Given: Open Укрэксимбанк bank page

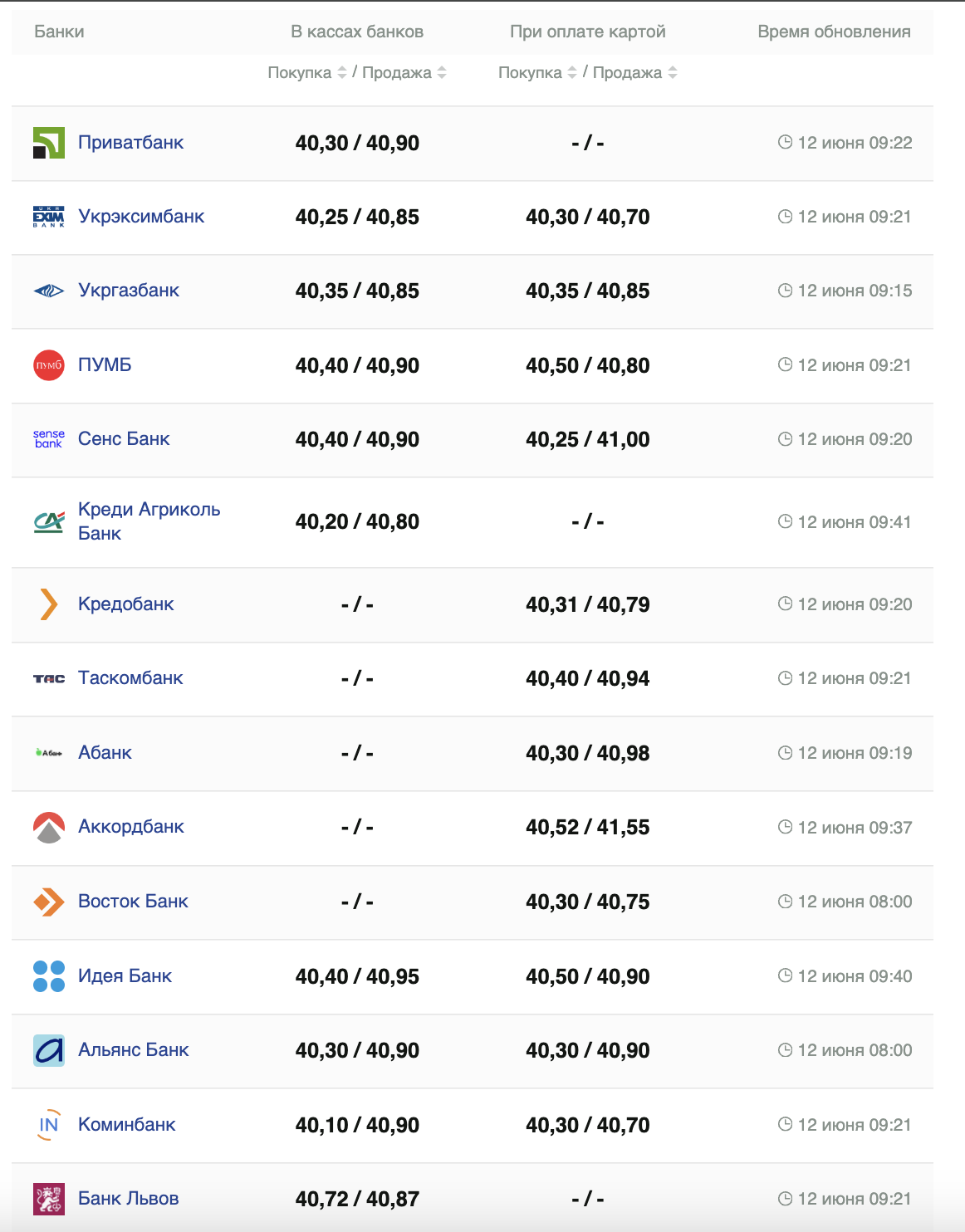Looking at the screenshot, I should click(x=140, y=217).
